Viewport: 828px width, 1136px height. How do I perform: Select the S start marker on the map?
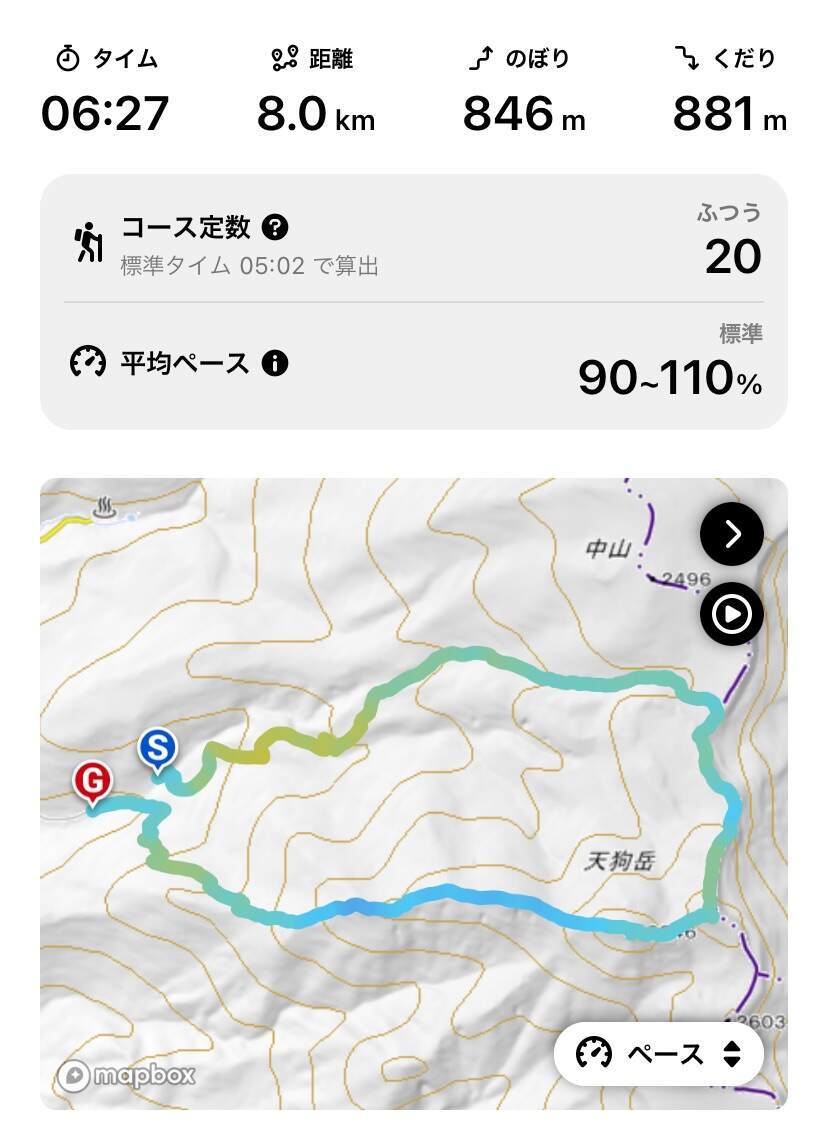158,747
